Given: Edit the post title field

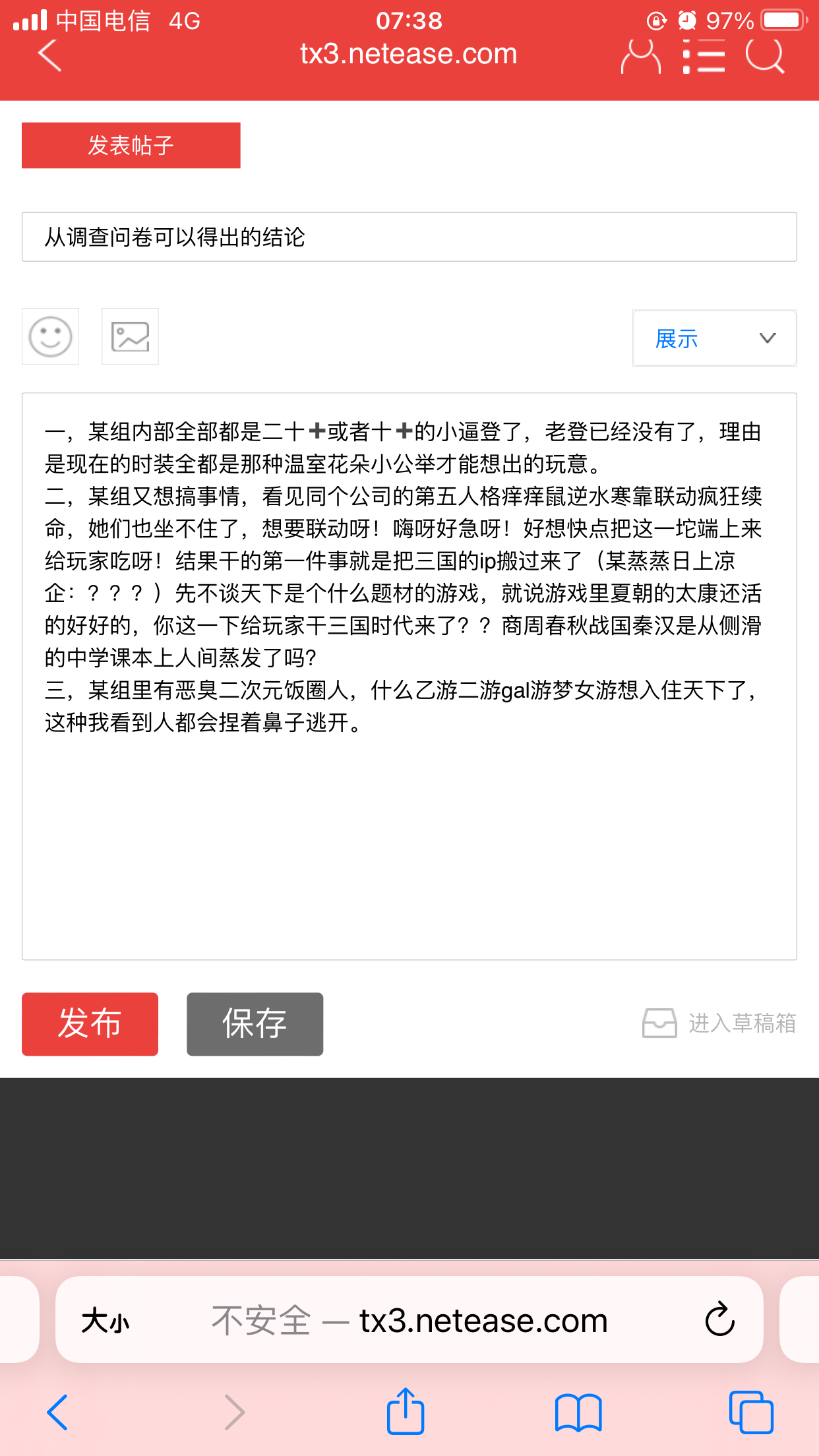Looking at the screenshot, I should point(409,237).
